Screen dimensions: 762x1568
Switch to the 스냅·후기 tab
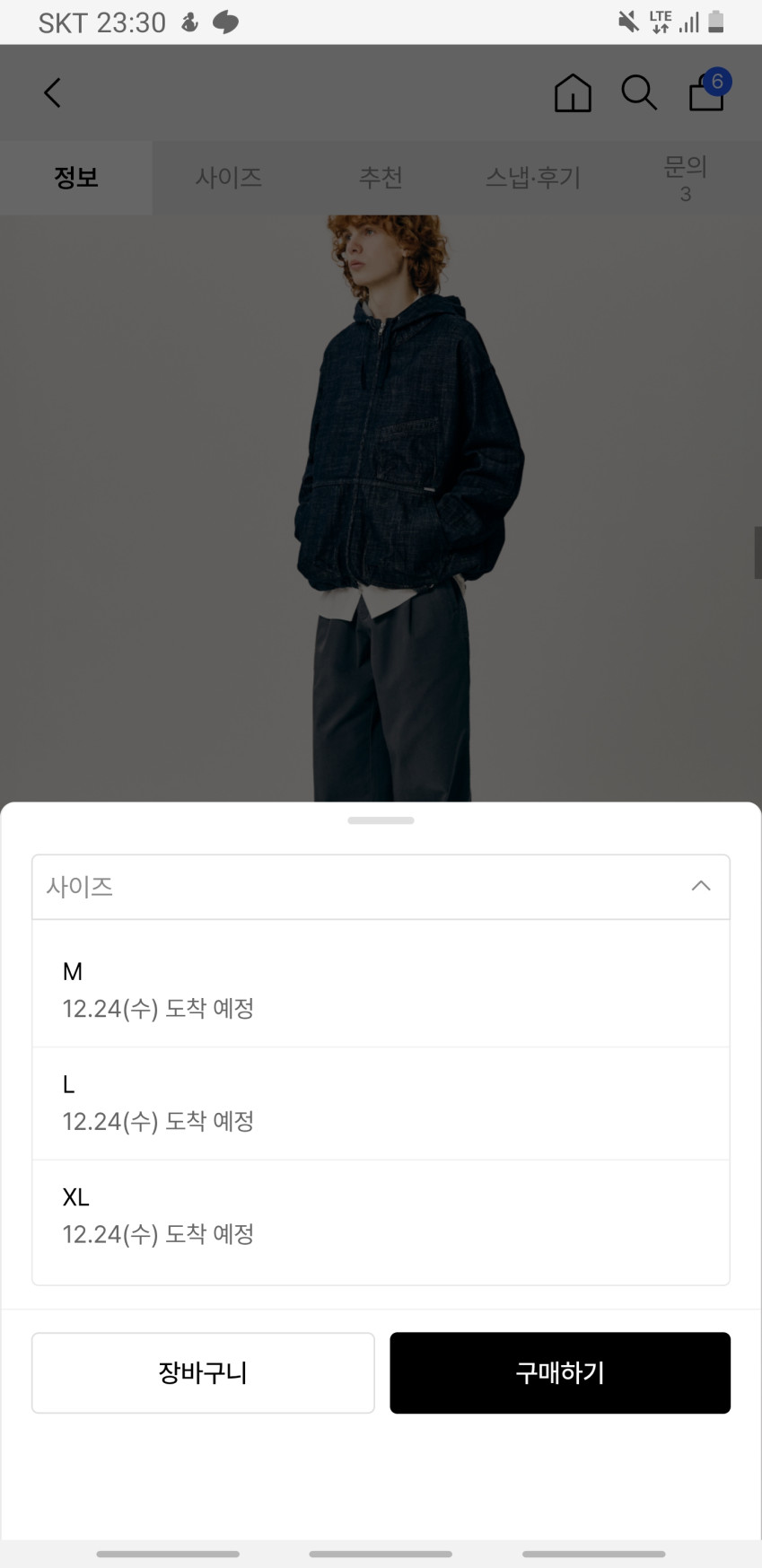coord(533,177)
